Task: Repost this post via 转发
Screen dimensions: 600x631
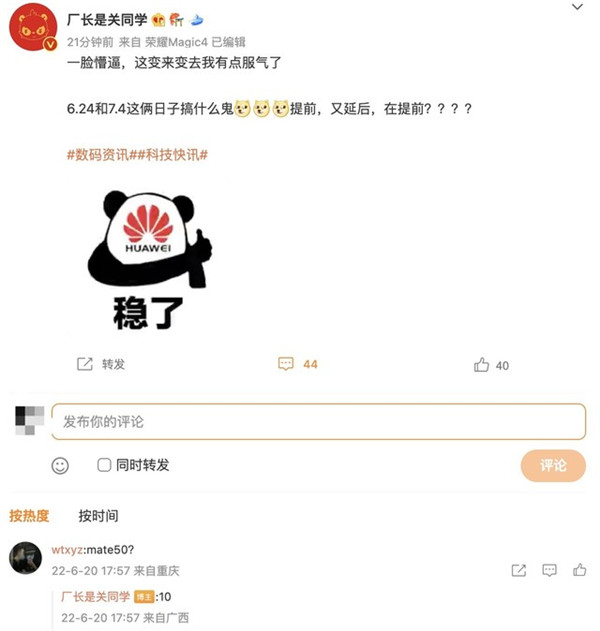Action: click(101, 364)
